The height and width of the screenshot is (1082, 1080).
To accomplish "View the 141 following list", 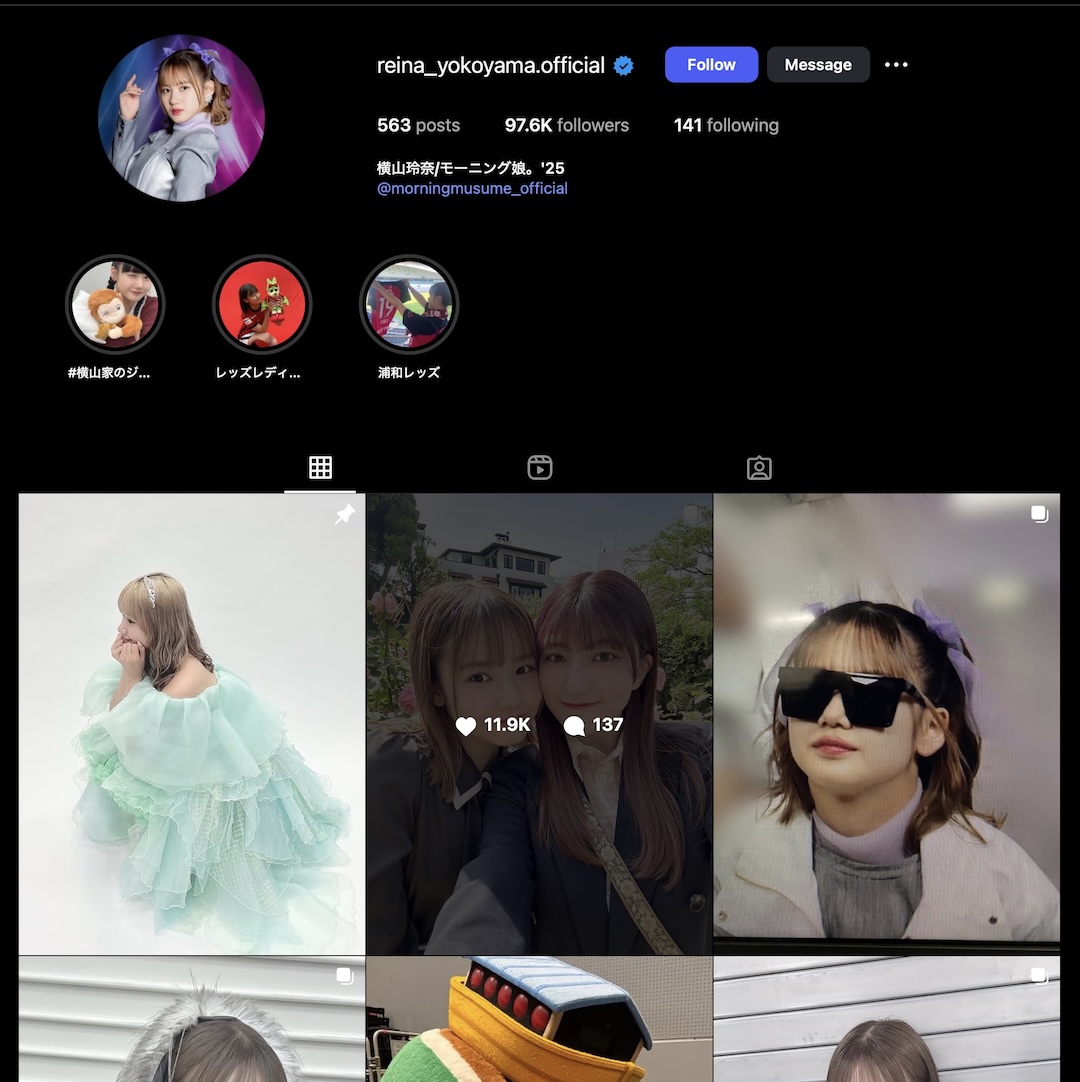I will 725,125.
